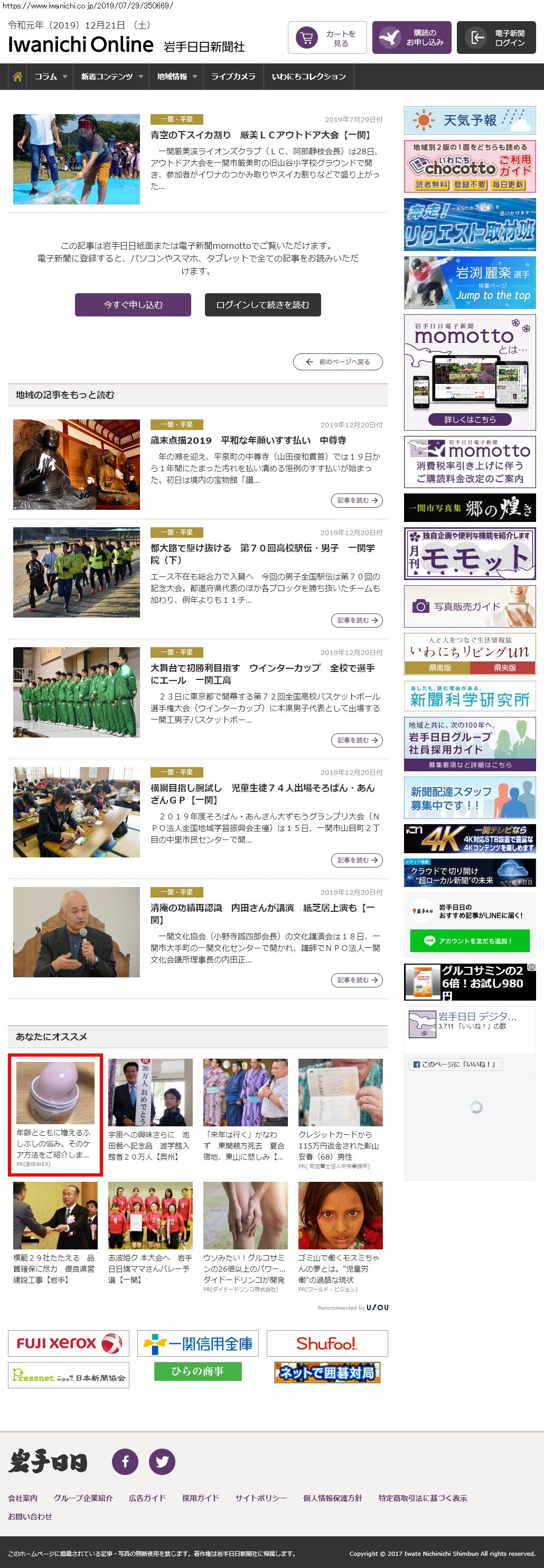Tap 購読のお申し込み subscription button

coord(412,39)
